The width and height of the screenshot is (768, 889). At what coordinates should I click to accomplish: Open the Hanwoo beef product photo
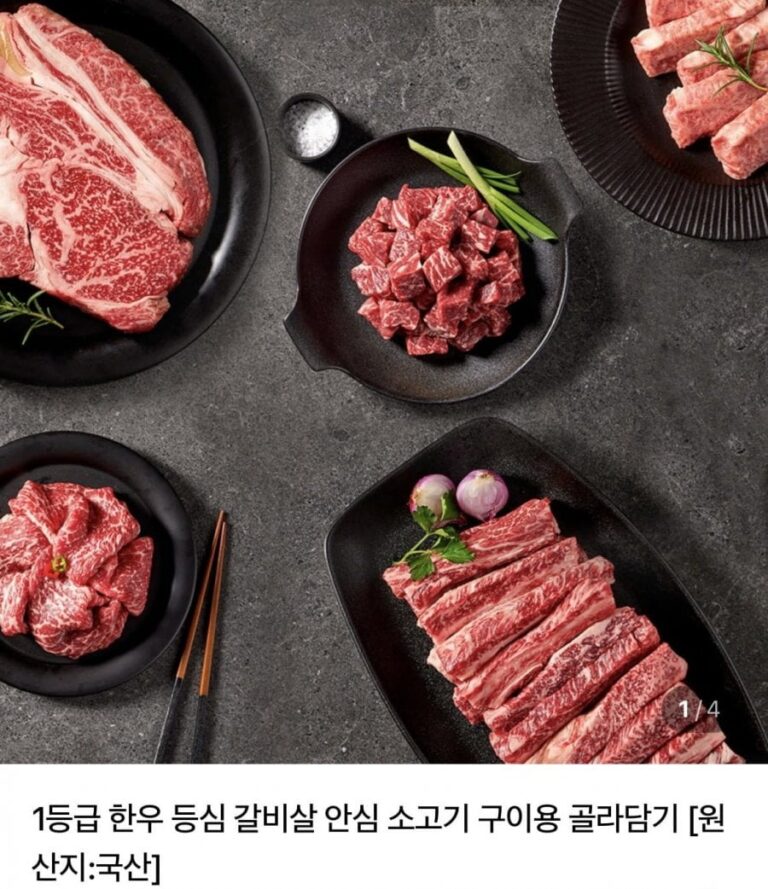click(x=384, y=380)
